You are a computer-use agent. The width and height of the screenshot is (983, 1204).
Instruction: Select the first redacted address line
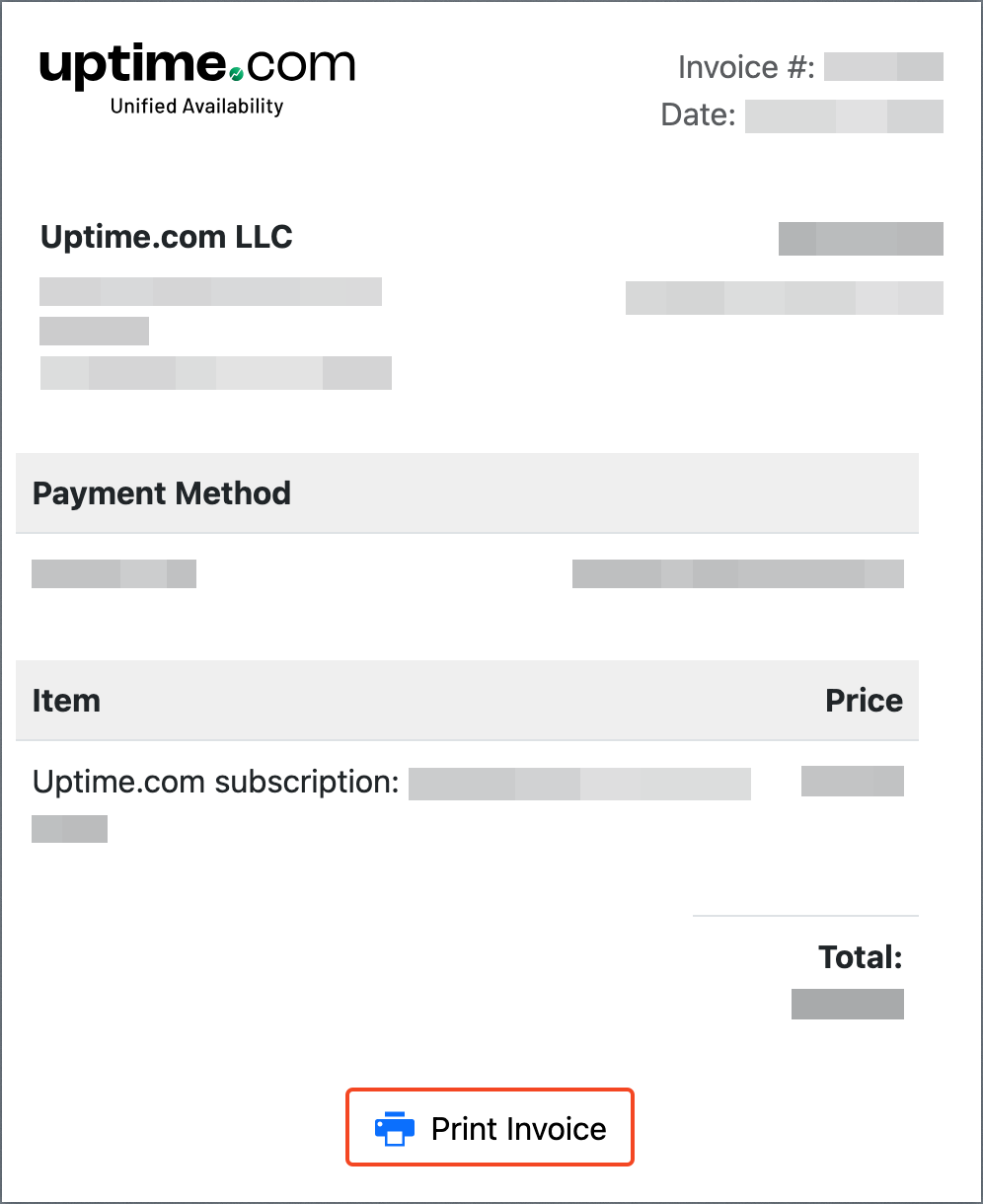pos(209,291)
